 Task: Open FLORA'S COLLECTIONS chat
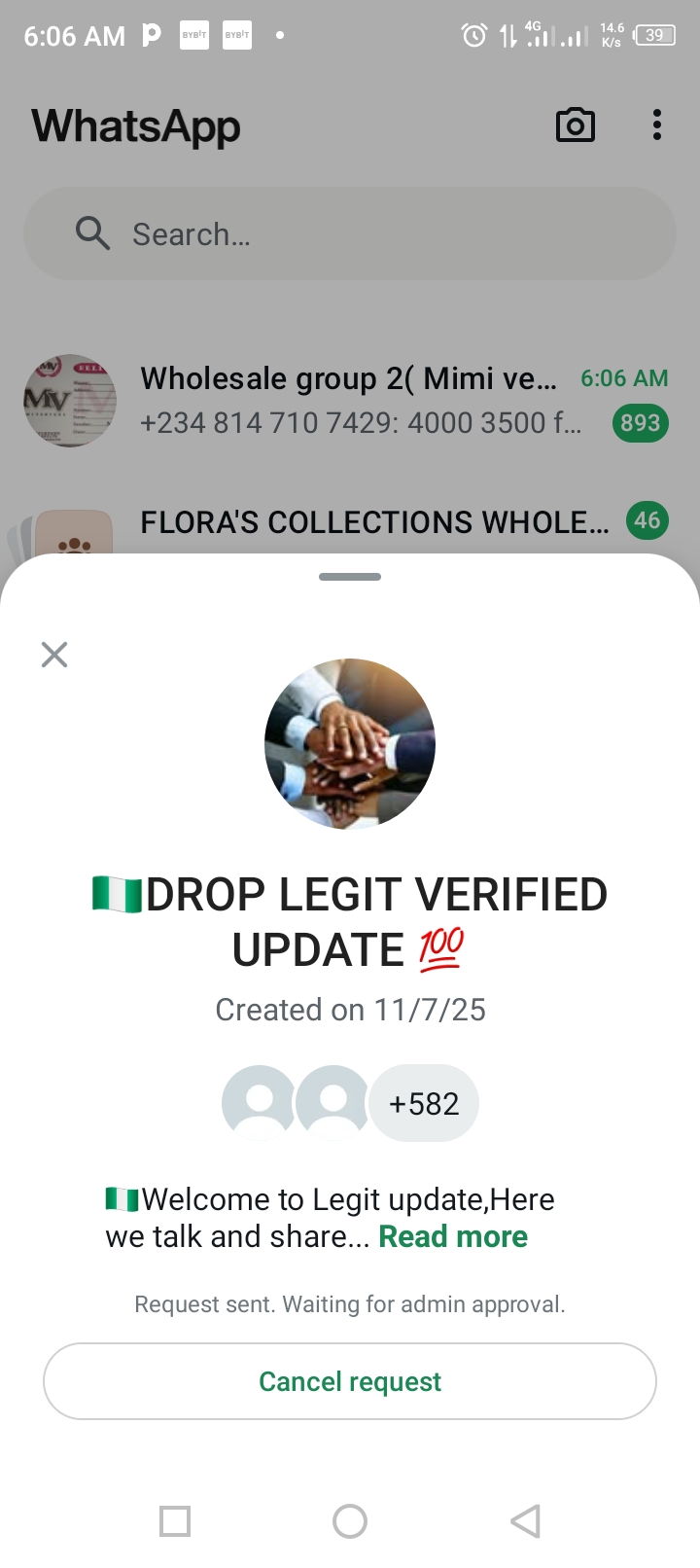pyautogui.click(x=374, y=522)
